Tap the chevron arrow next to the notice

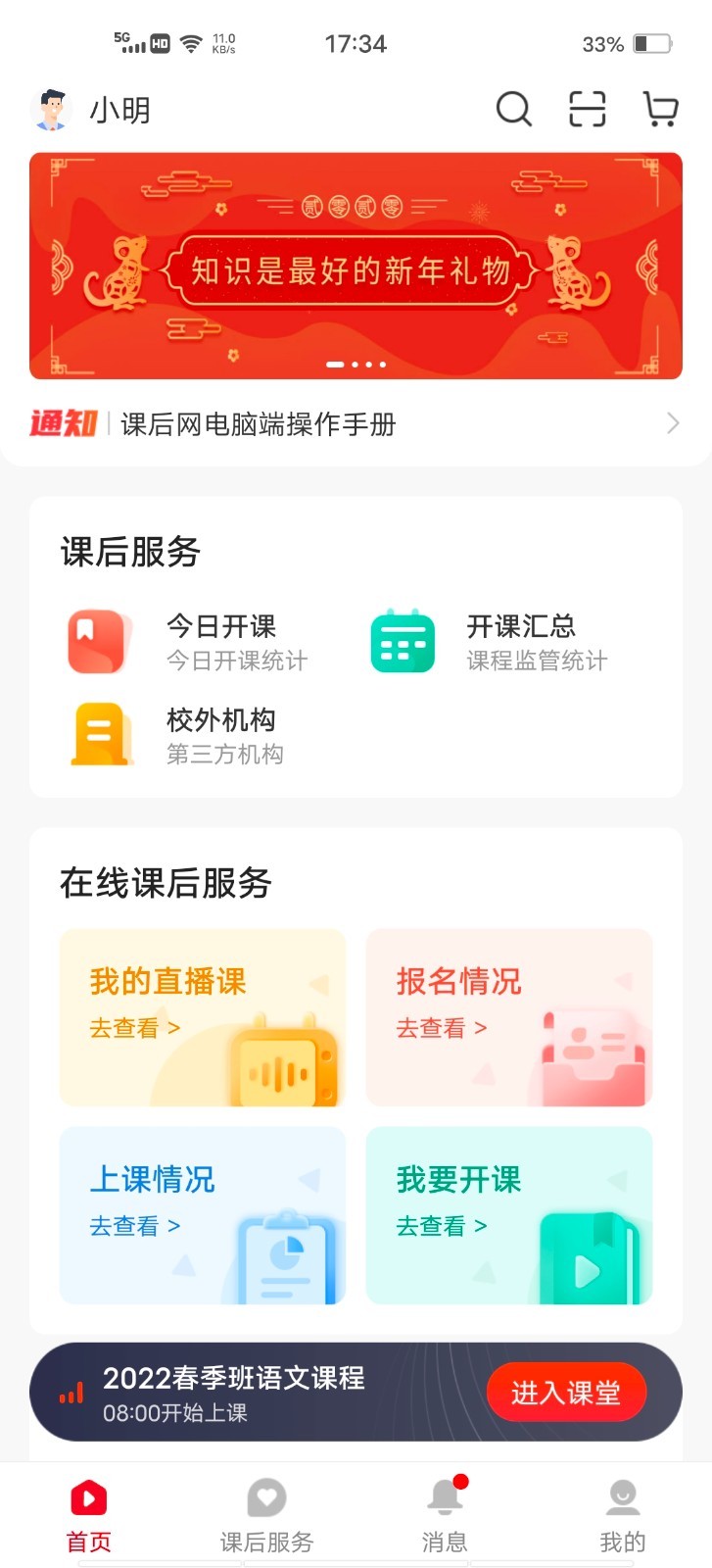[x=673, y=423]
